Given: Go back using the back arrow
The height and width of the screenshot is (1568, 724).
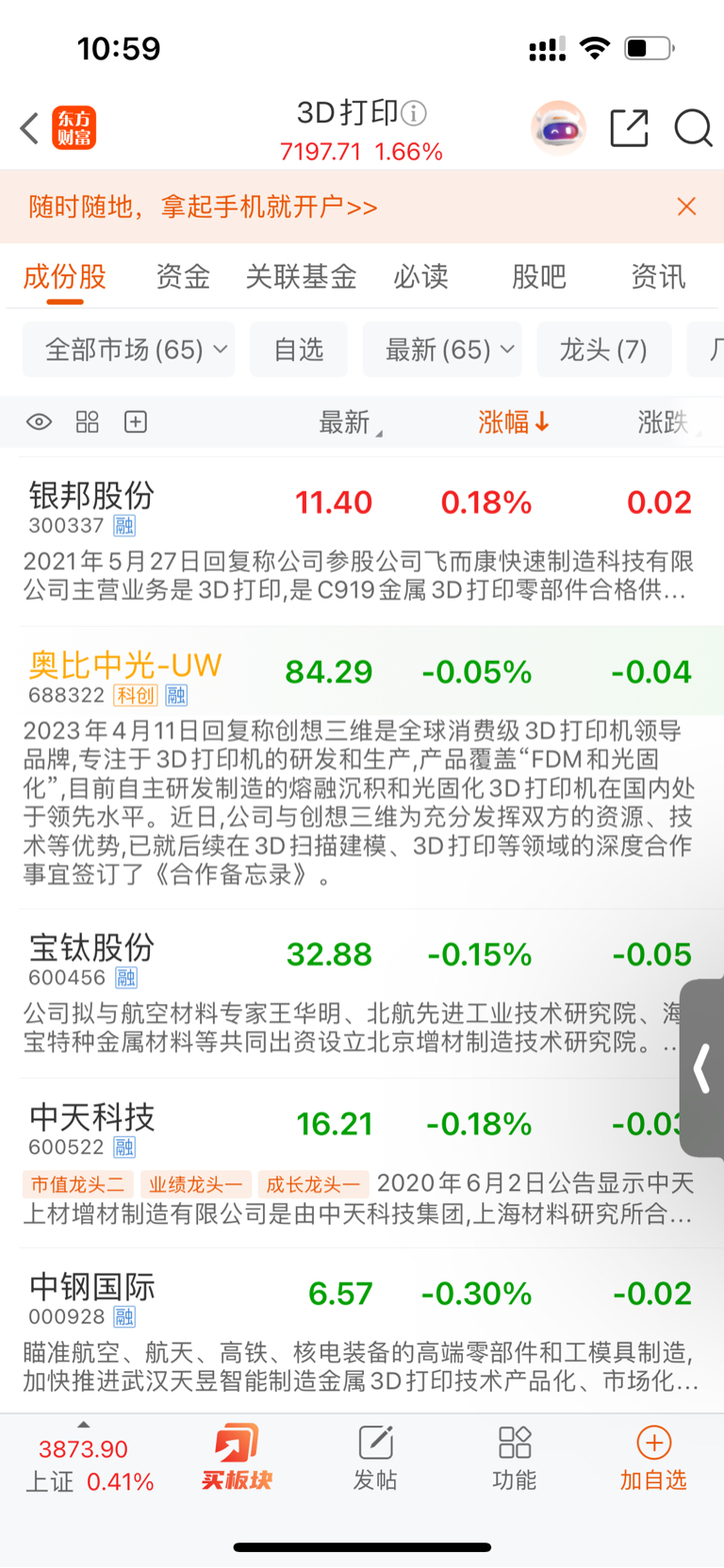Looking at the screenshot, I should [x=29, y=128].
